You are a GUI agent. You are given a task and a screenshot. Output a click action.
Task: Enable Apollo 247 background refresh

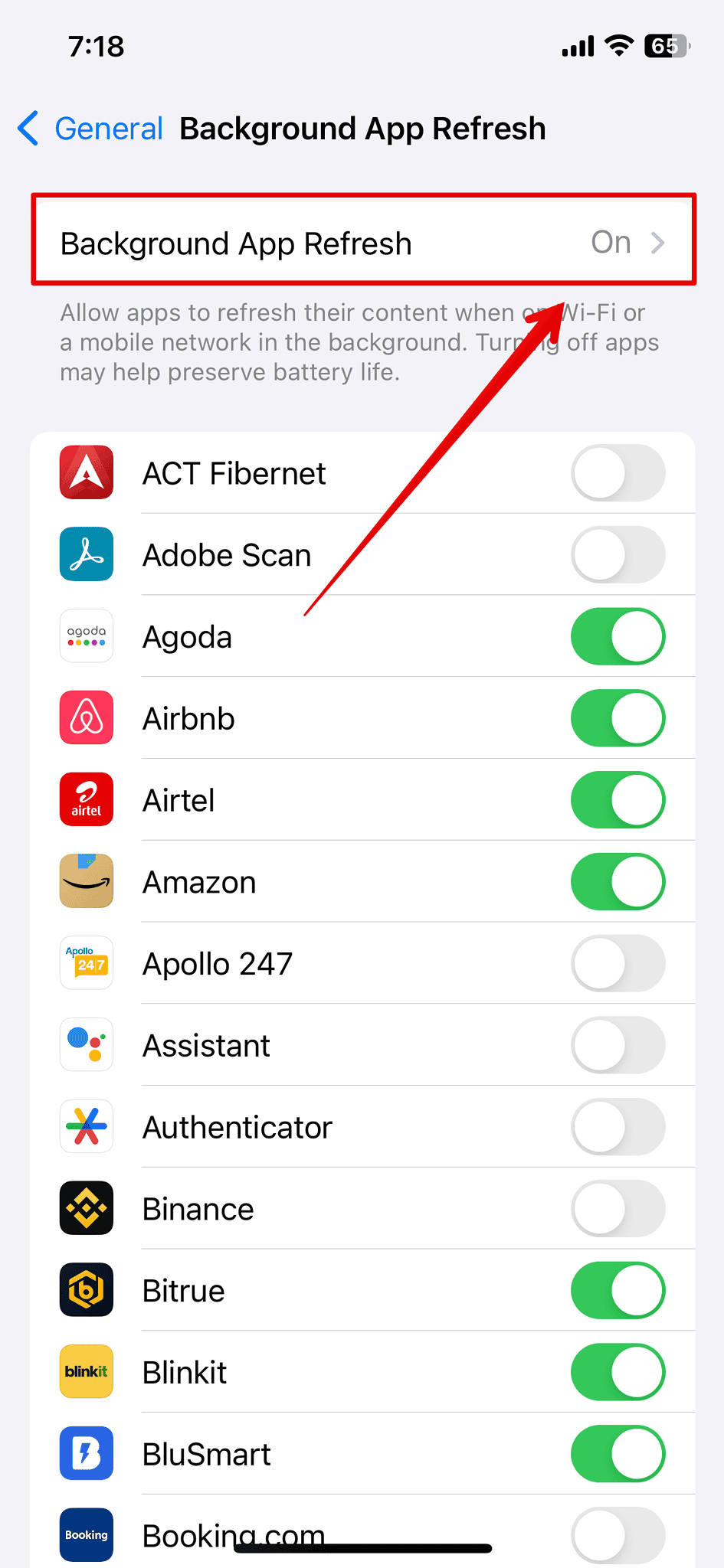pyautogui.click(x=618, y=964)
